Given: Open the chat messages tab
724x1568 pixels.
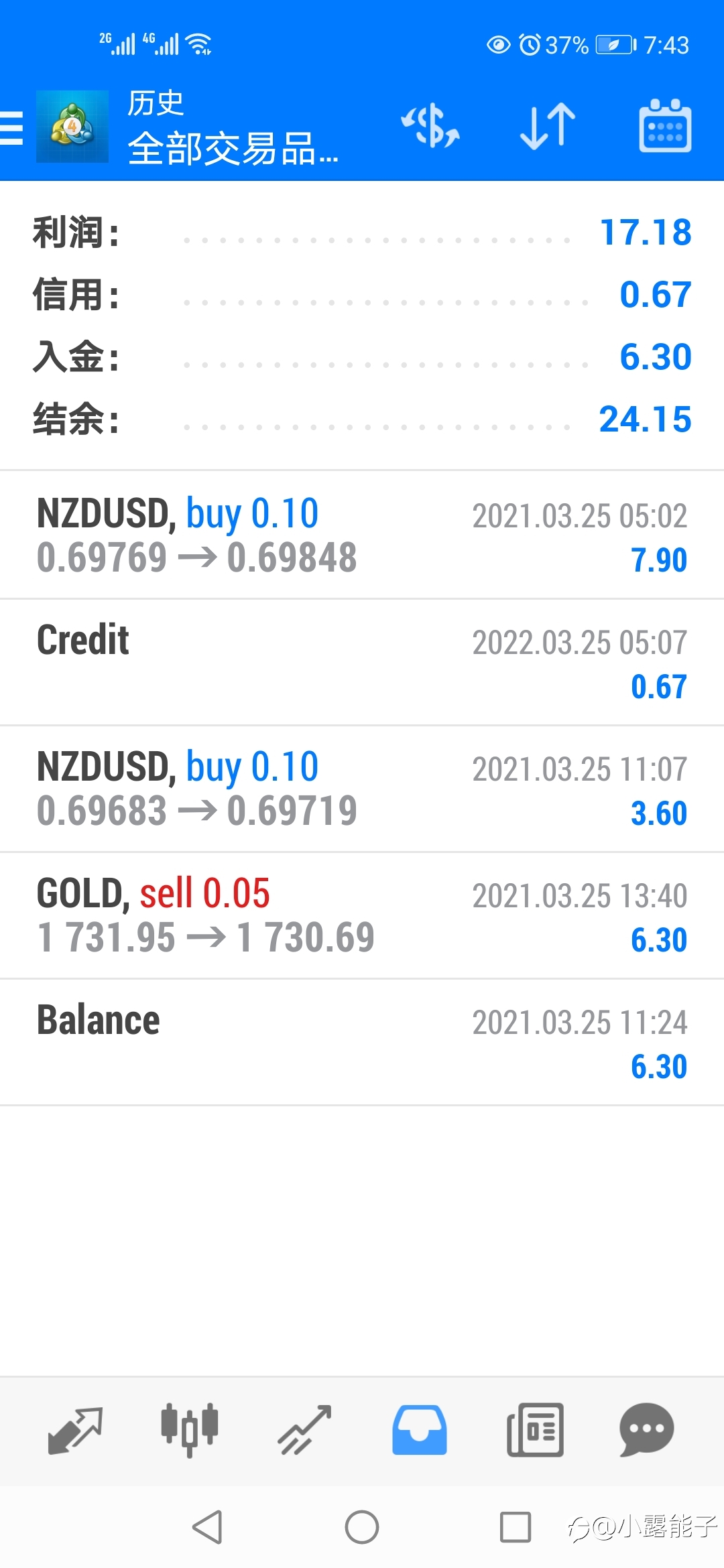Looking at the screenshot, I should point(647,1431).
